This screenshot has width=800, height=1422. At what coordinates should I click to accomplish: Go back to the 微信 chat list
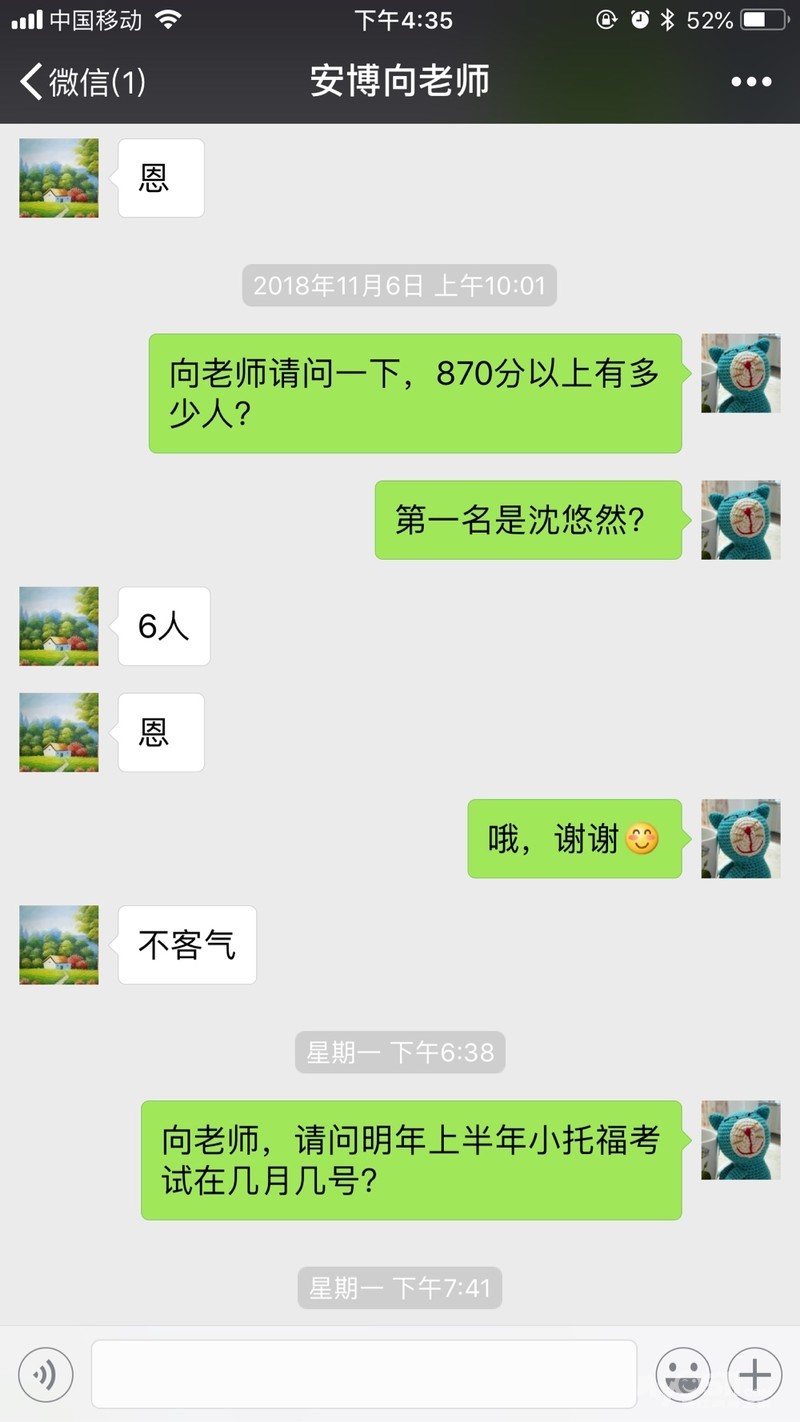tap(82, 81)
